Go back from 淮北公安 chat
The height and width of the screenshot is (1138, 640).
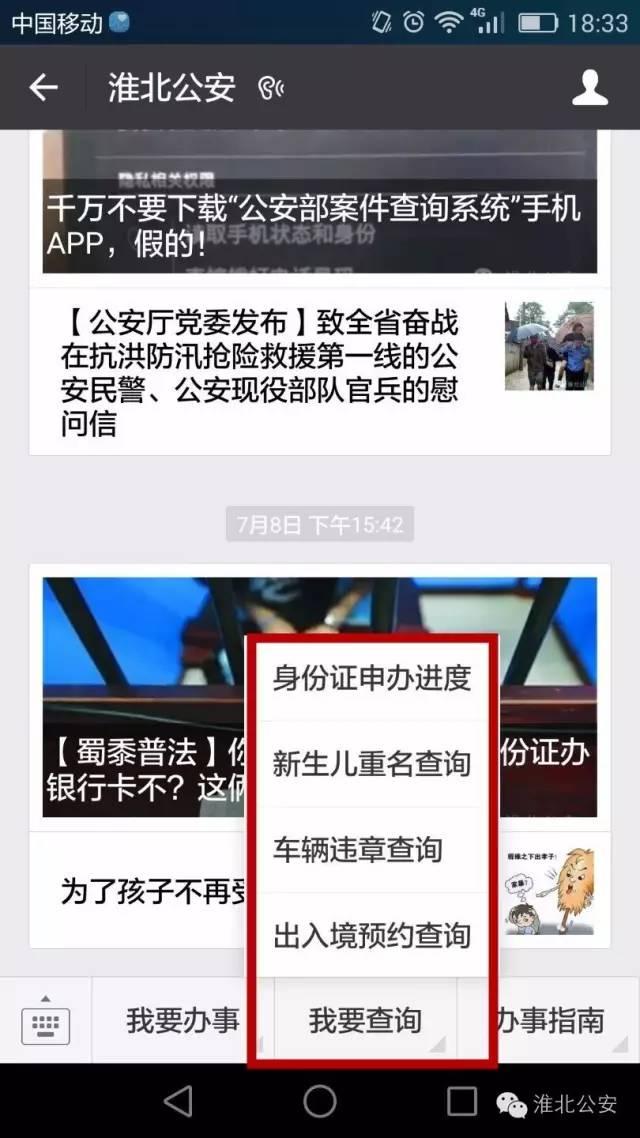click(x=43, y=88)
